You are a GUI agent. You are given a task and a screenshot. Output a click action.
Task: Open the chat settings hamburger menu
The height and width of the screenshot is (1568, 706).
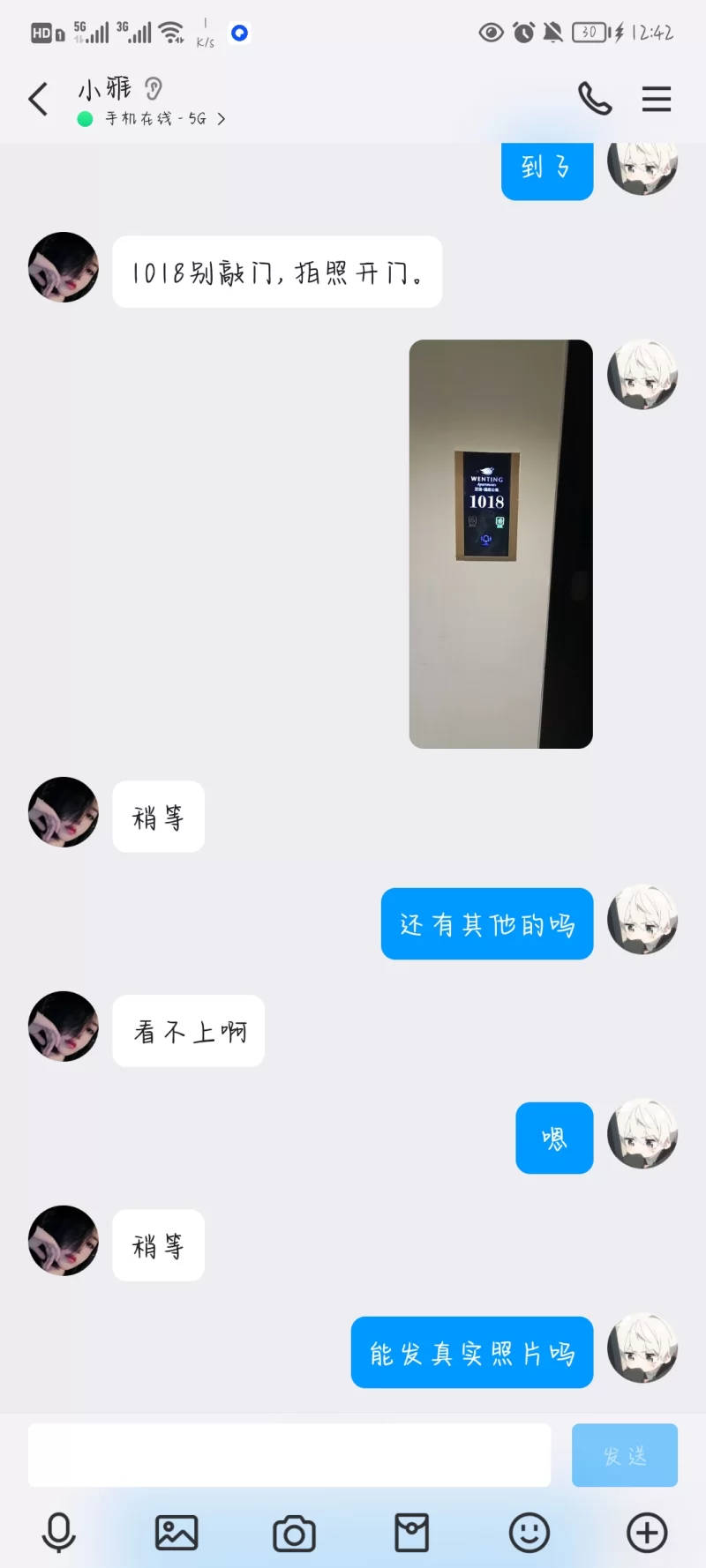[x=657, y=99]
